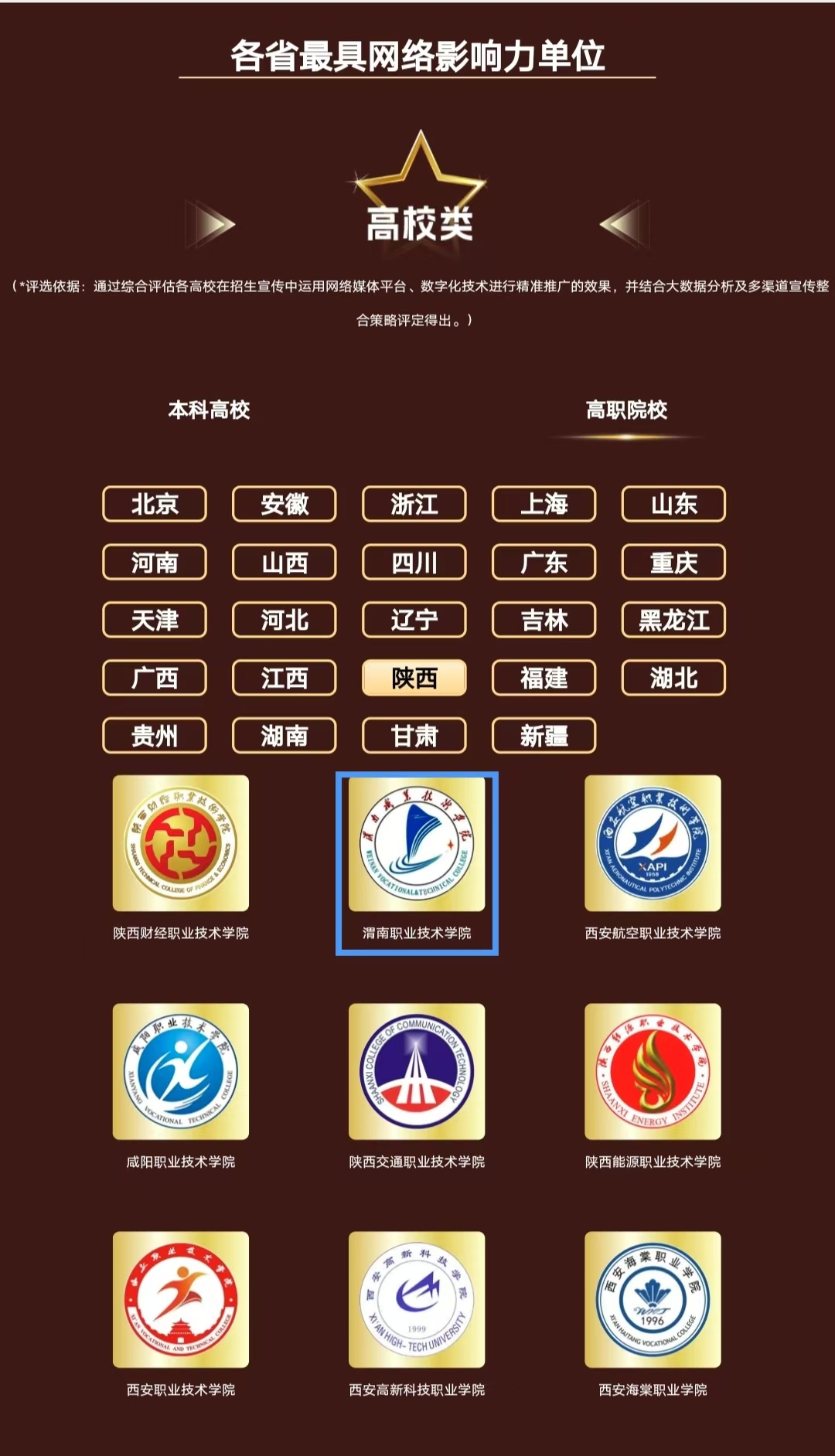
Task: Select the 高职院校 tab
Action: 626,410
